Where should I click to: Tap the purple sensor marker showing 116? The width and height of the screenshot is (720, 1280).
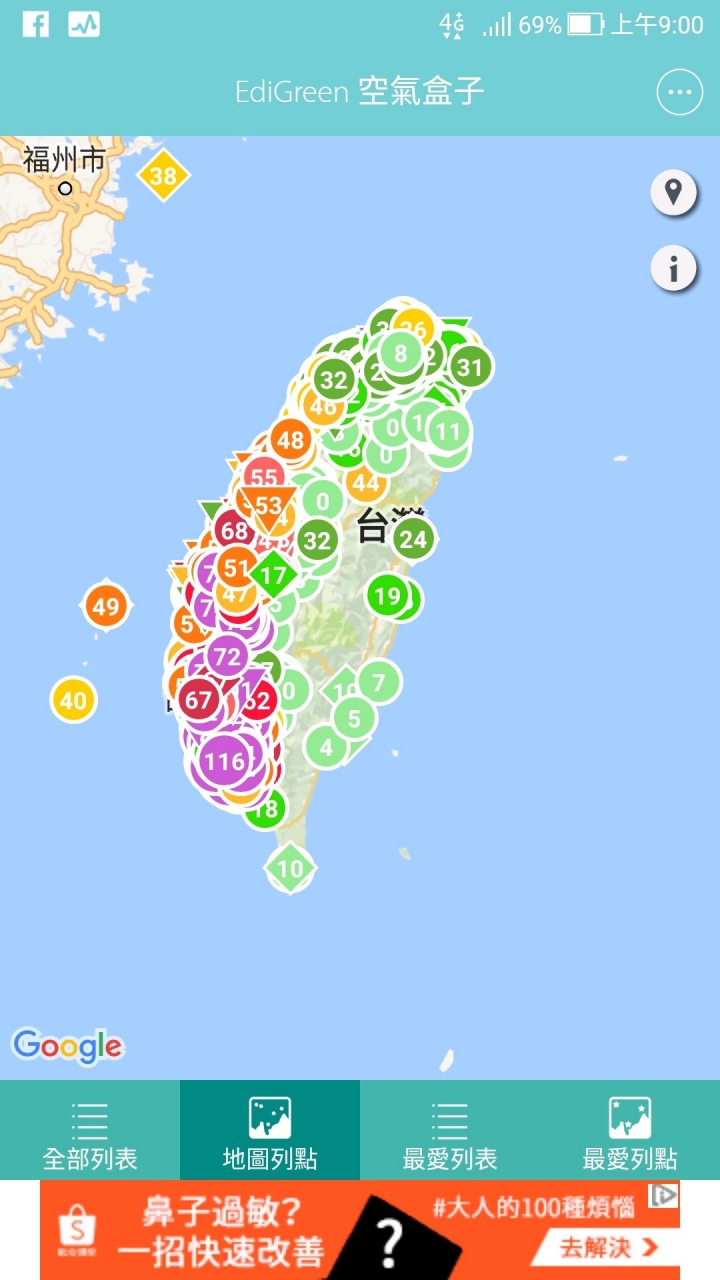click(x=224, y=762)
